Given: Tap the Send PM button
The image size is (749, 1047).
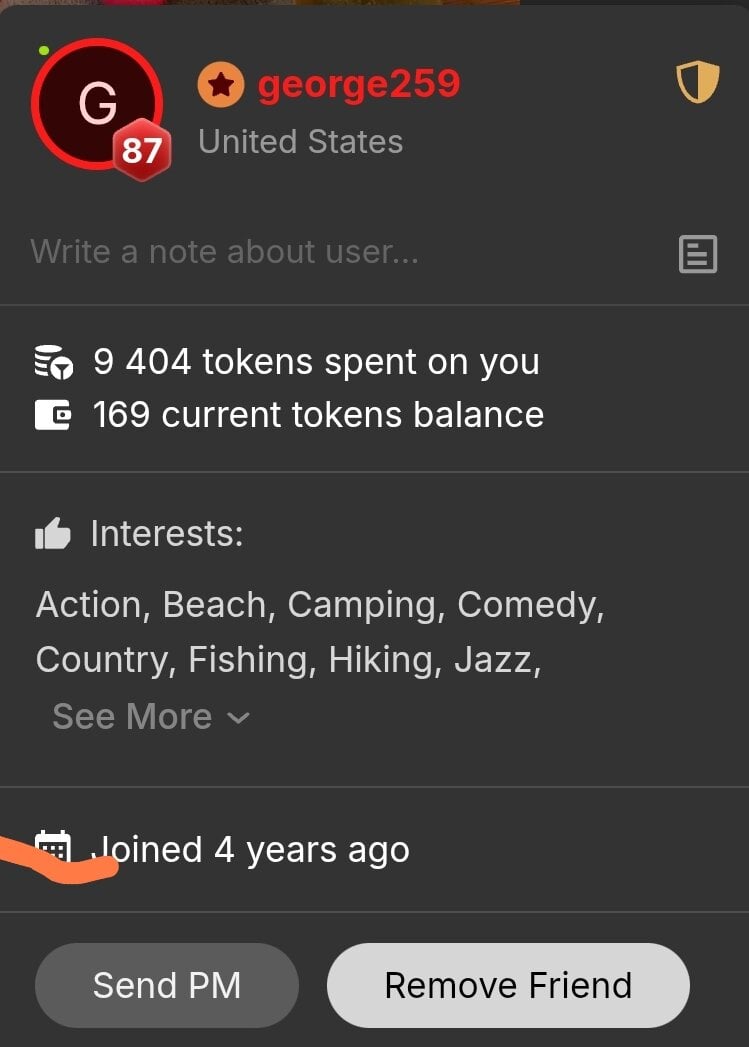Looking at the screenshot, I should pyautogui.click(x=167, y=985).
